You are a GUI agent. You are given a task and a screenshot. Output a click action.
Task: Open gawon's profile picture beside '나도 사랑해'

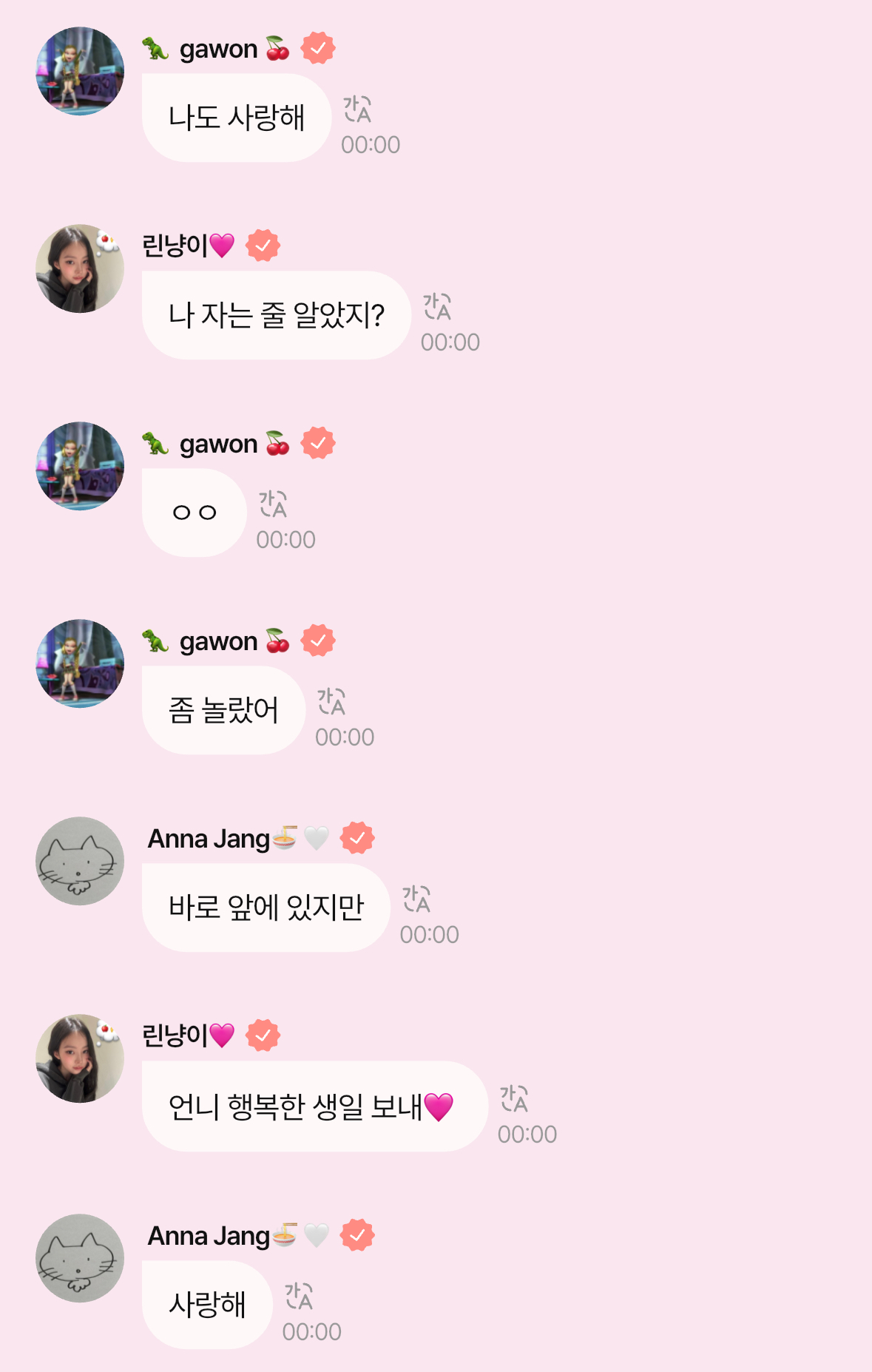(80, 71)
